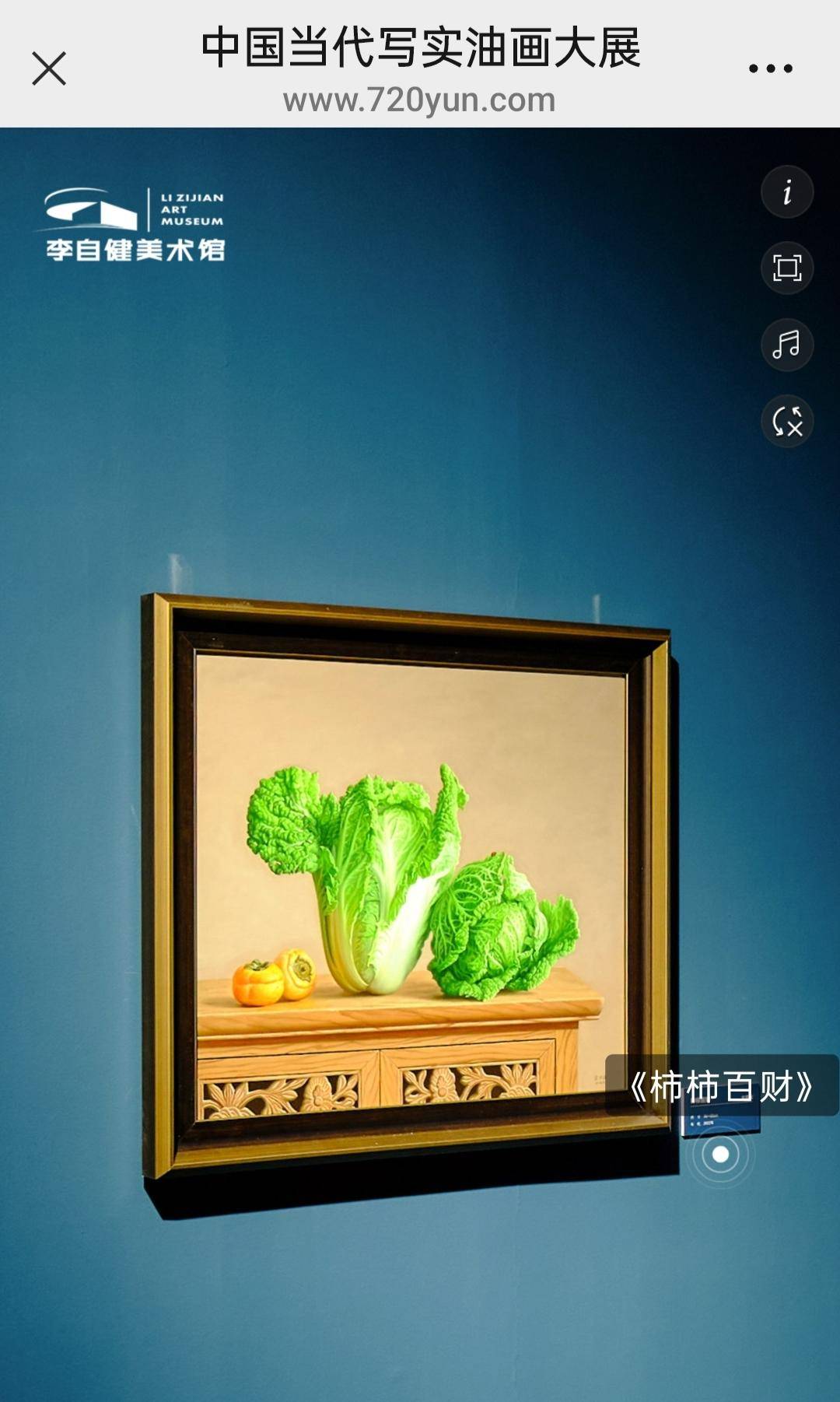Tap the 《柿柿百财》 hotspot label
Screen dimensions: 840x1402
(721, 1086)
